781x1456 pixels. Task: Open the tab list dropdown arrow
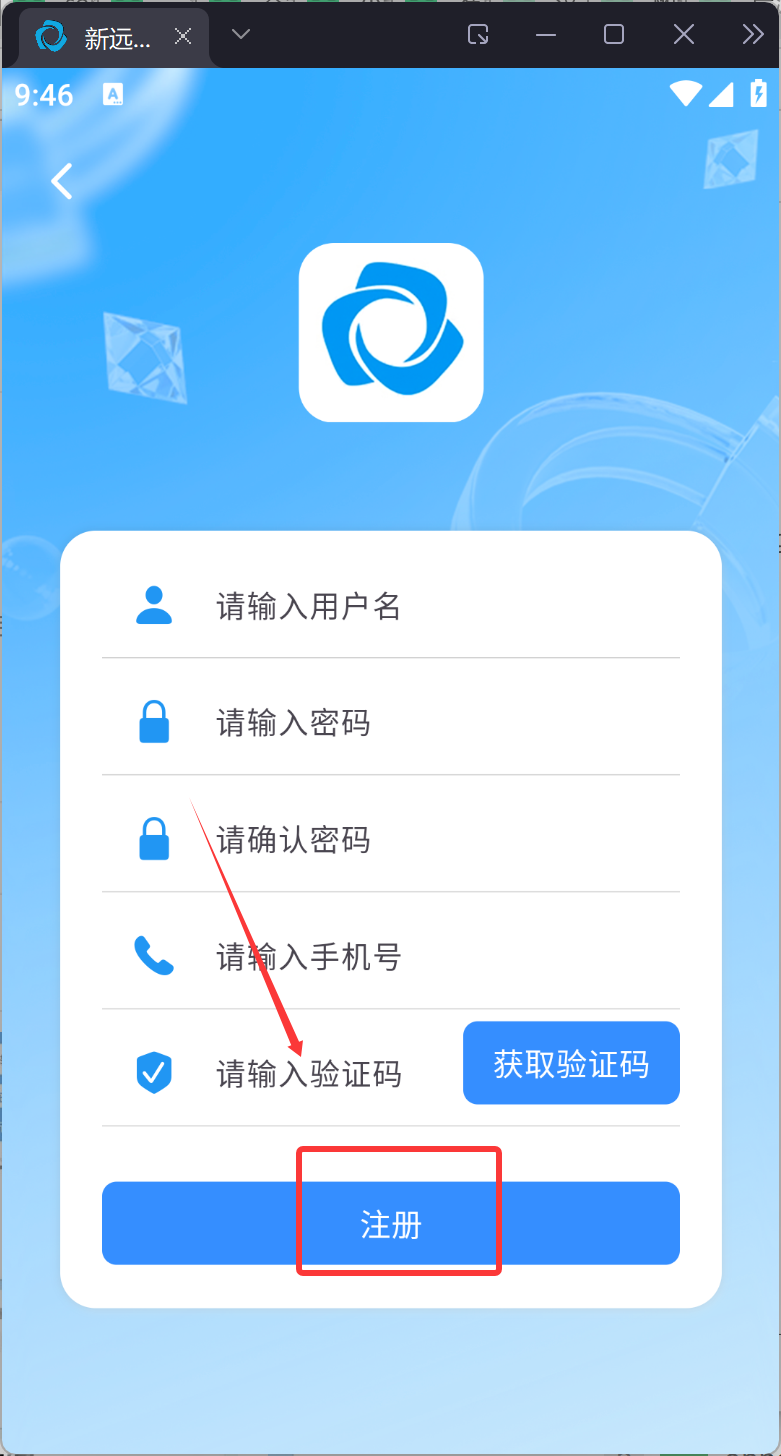240,35
